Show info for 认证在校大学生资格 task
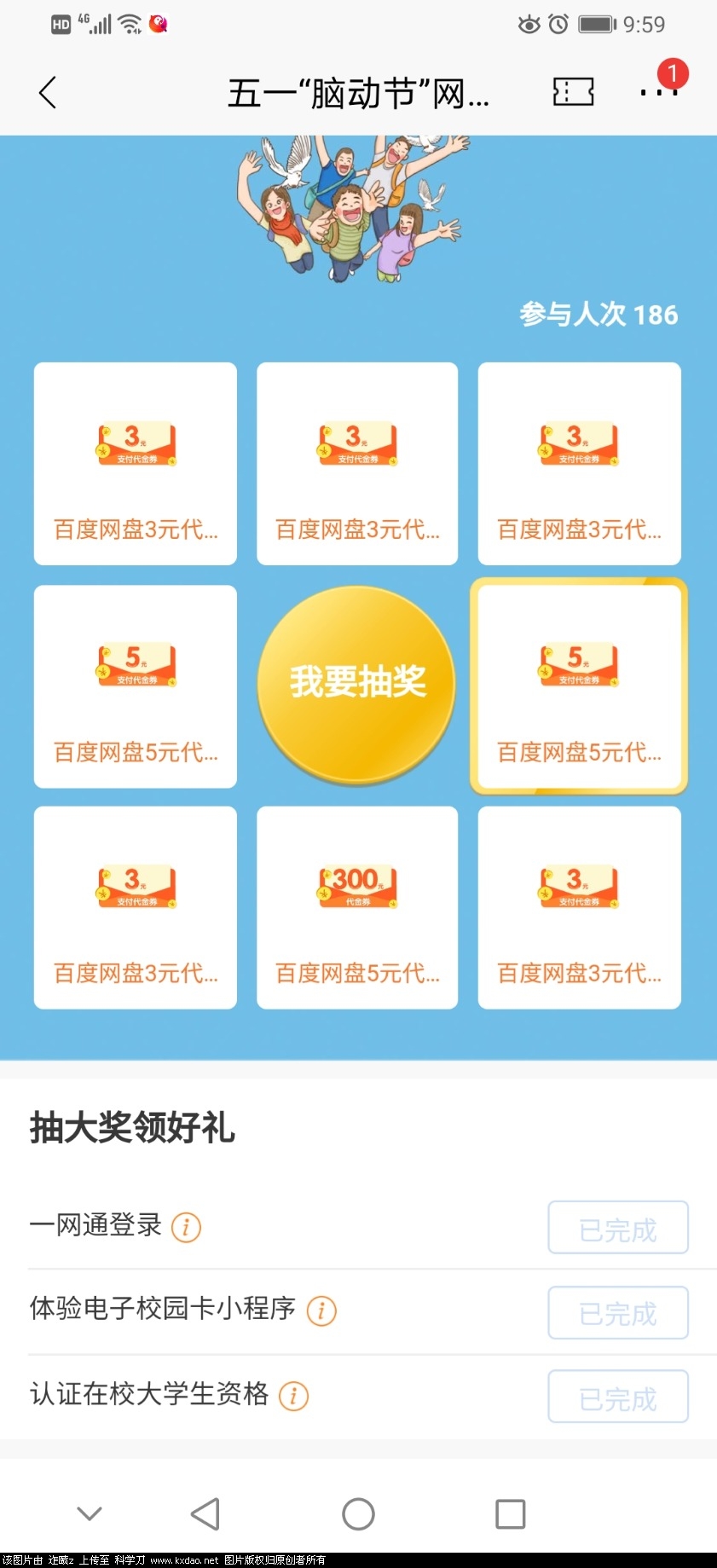This screenshot has width=717, height=1568. click(293, 1396)
